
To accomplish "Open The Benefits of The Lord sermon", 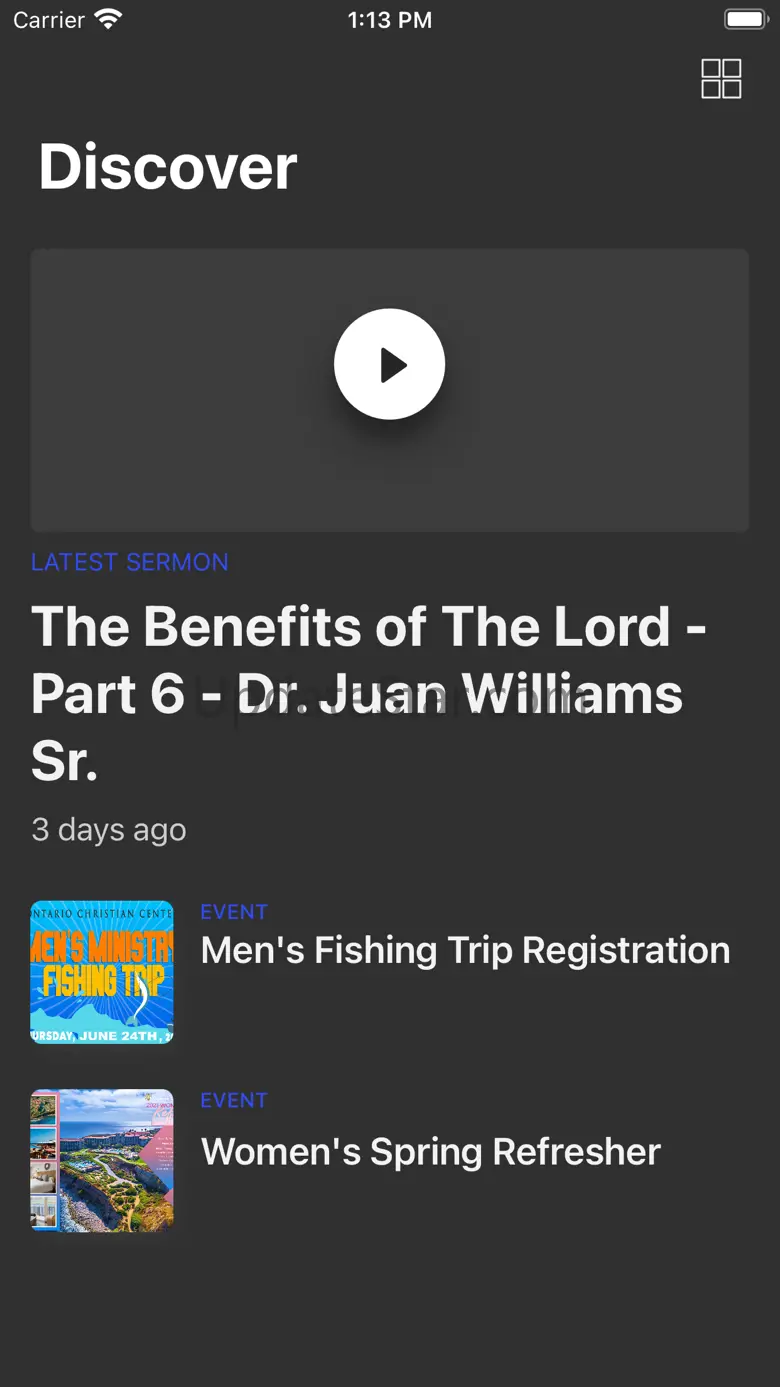I will pos(368,693).
